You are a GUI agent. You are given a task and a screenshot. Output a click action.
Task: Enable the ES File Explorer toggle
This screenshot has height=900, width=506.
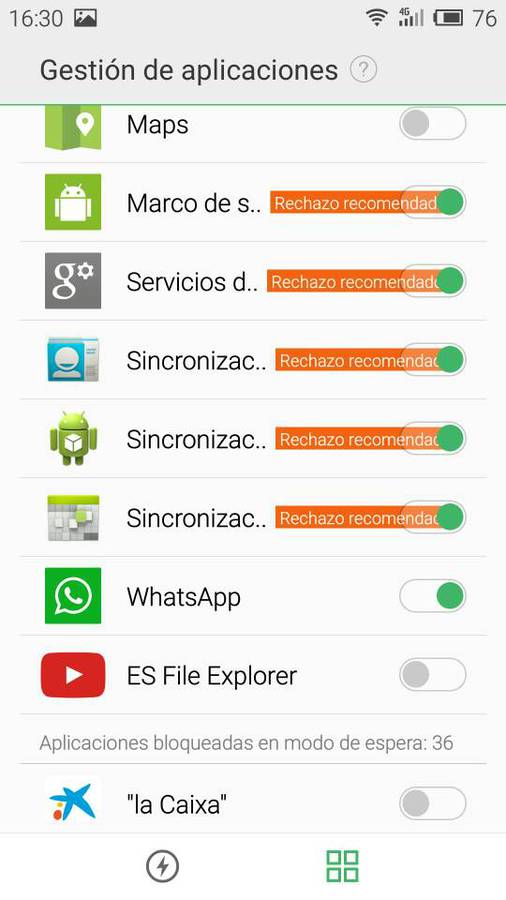coord(433,674)
